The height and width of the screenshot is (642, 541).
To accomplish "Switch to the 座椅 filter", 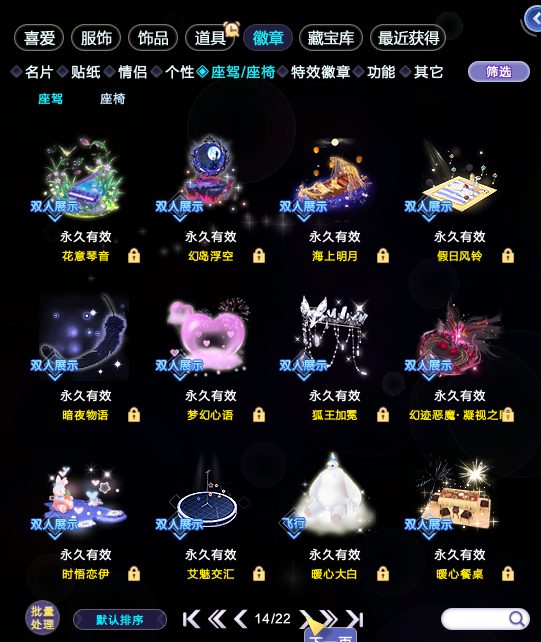I will click(x=112, y=99).
